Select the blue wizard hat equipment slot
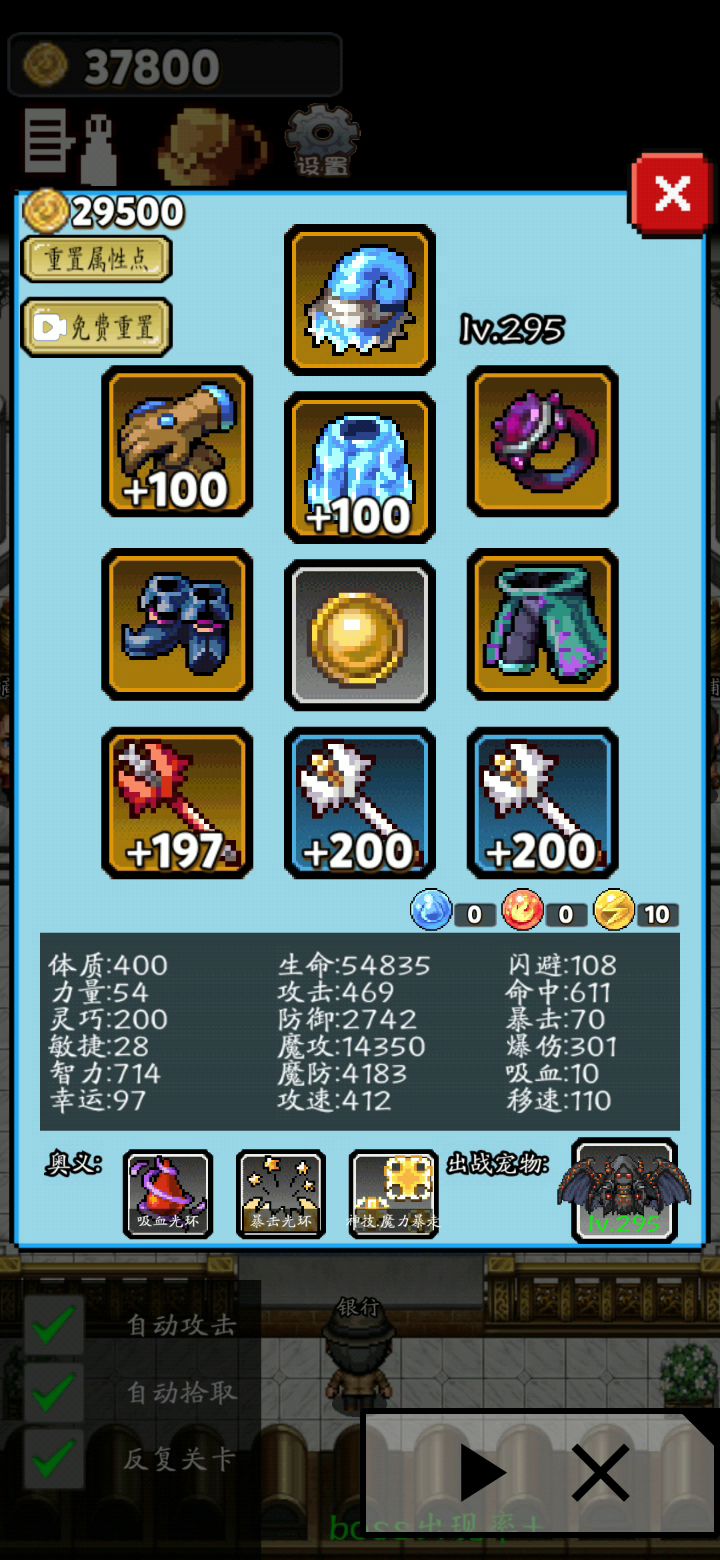This screenshot has width=720, height=1560. point(360,299)
